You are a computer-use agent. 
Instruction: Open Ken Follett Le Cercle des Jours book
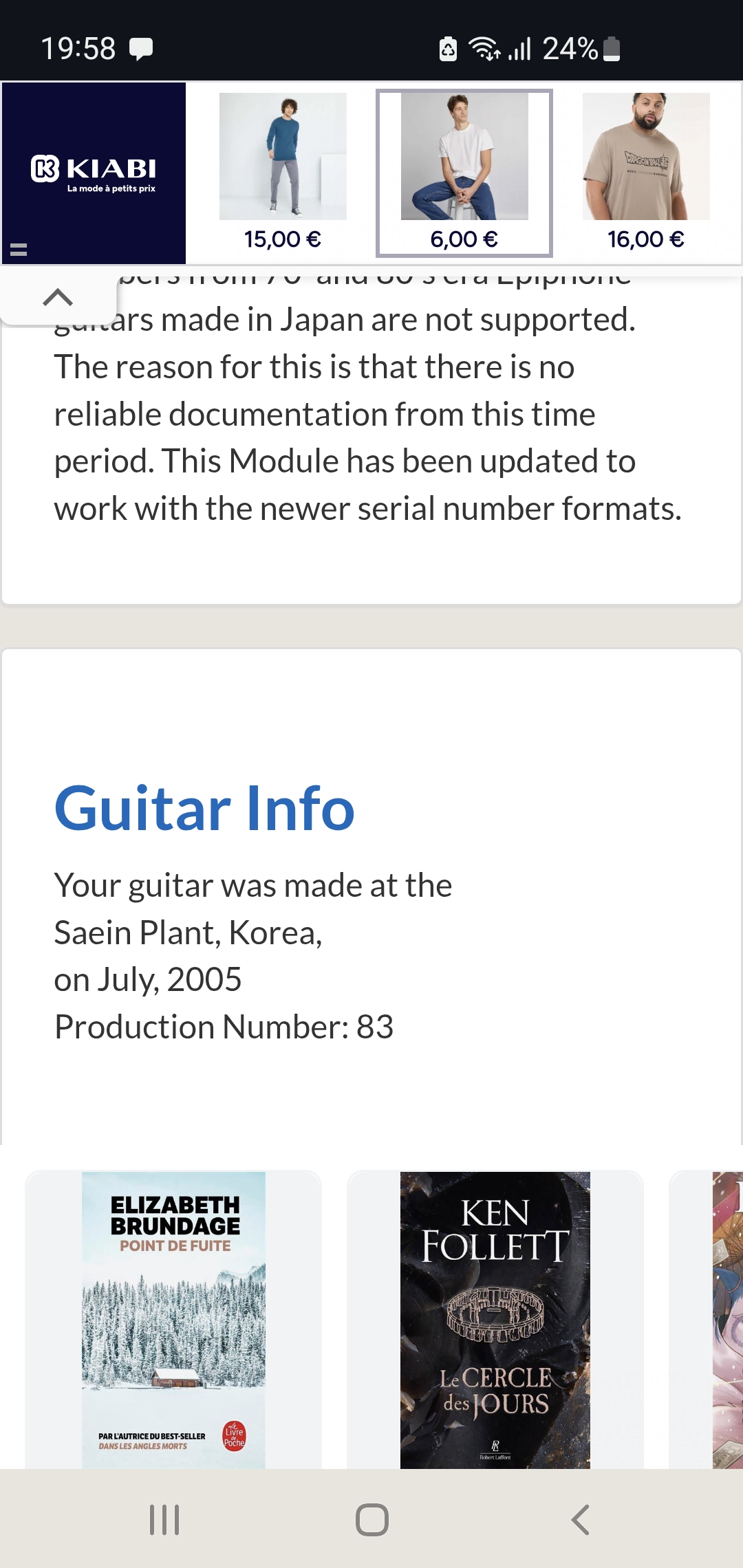tap(495, 1319)
